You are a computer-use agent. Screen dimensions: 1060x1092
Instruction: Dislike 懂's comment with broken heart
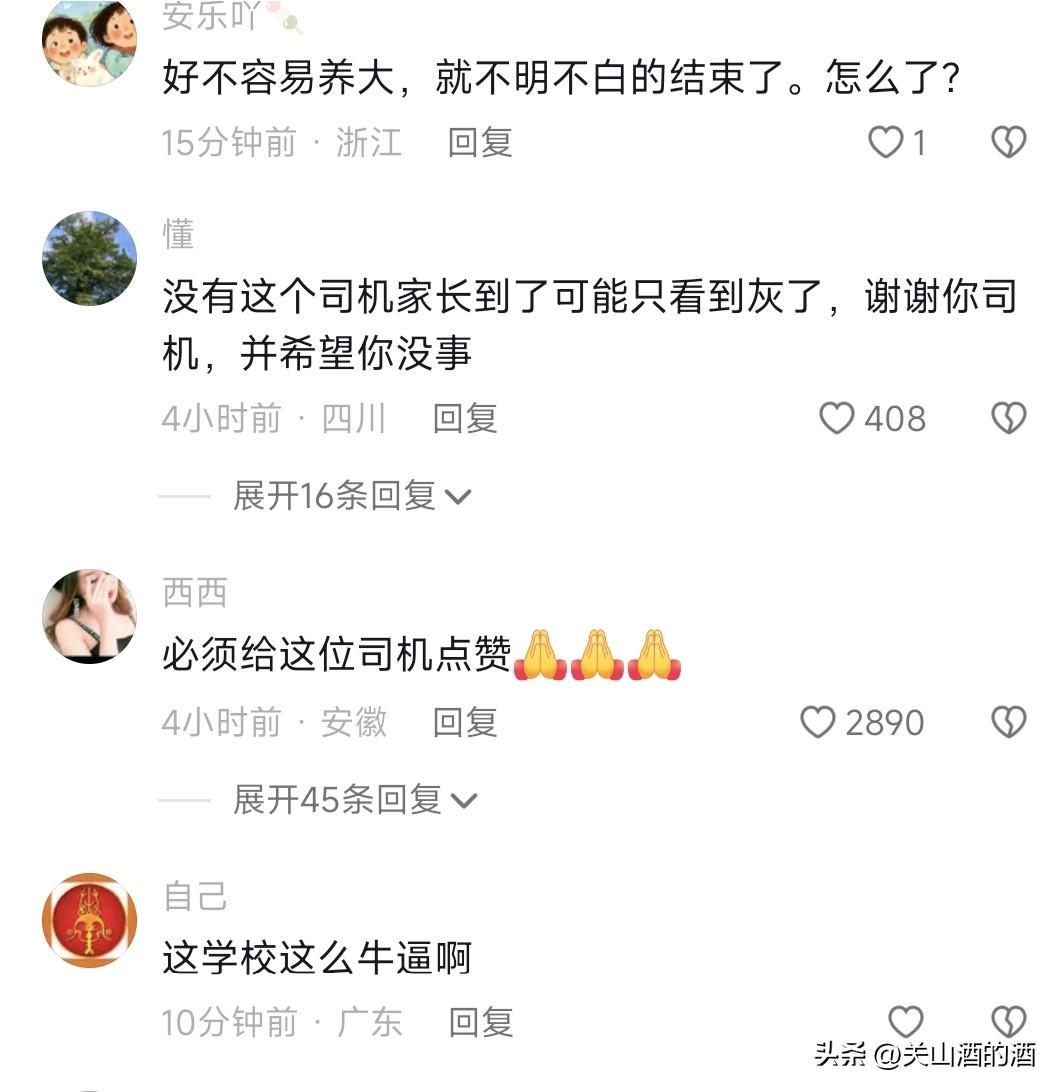pos(1008,418)
